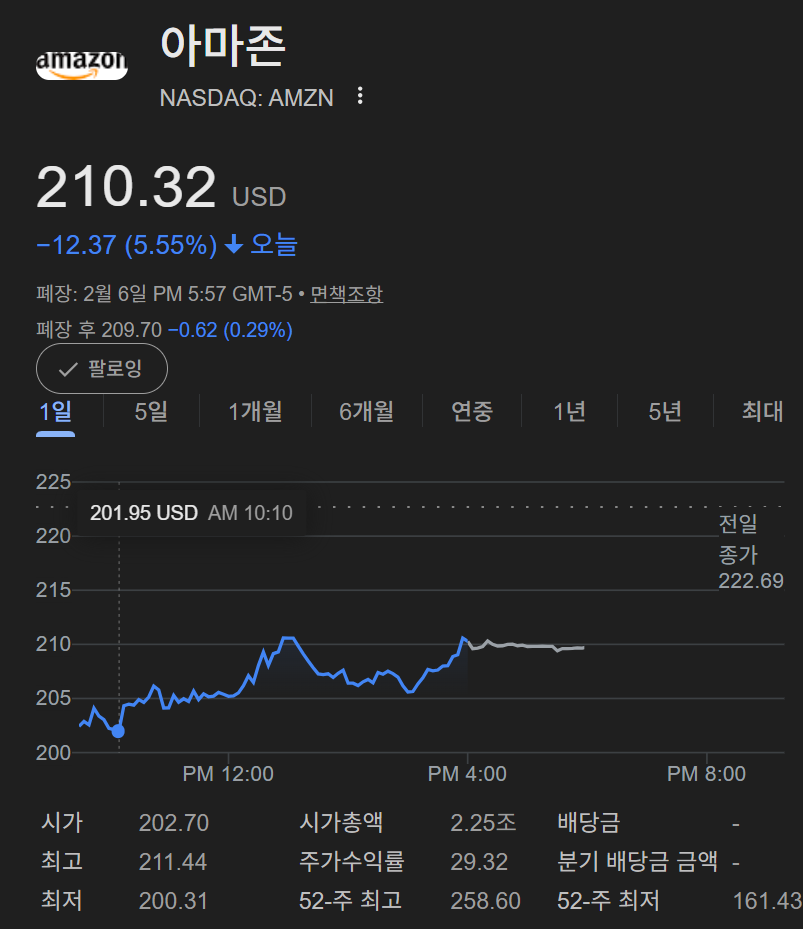
Task: Open the 면책조항 disclaimer link
Action: tap(346, 294)
